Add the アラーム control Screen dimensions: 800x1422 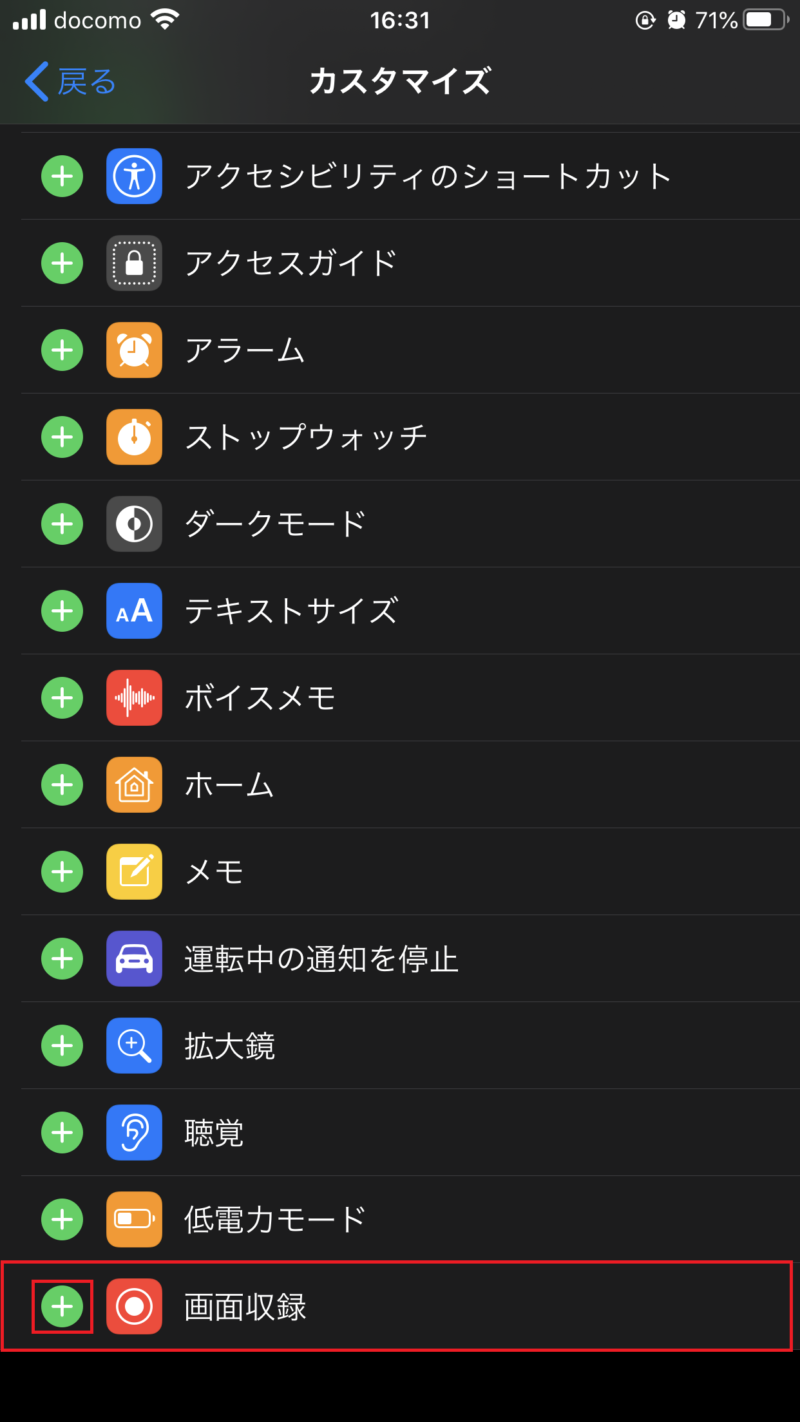click(x=62, y=351)
